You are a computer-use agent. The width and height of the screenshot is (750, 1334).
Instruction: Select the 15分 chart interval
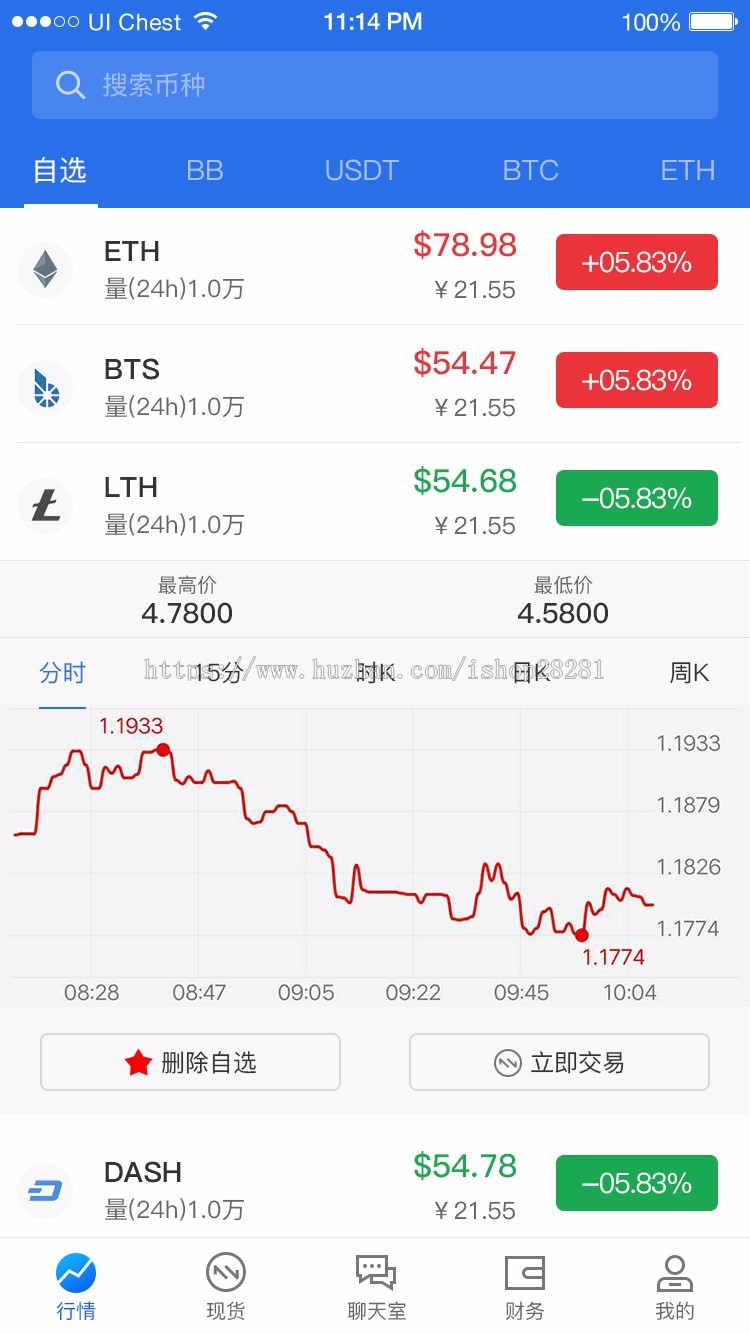[218, 673]
